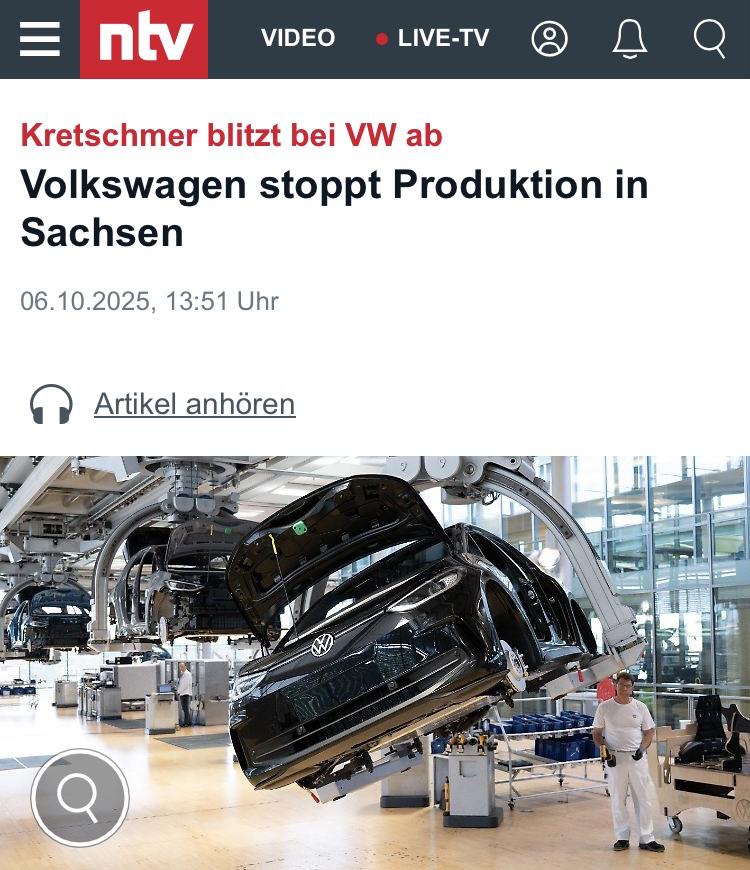Open the user account profile
Viewport: 750px width, 870px height.
pos(549,39)
